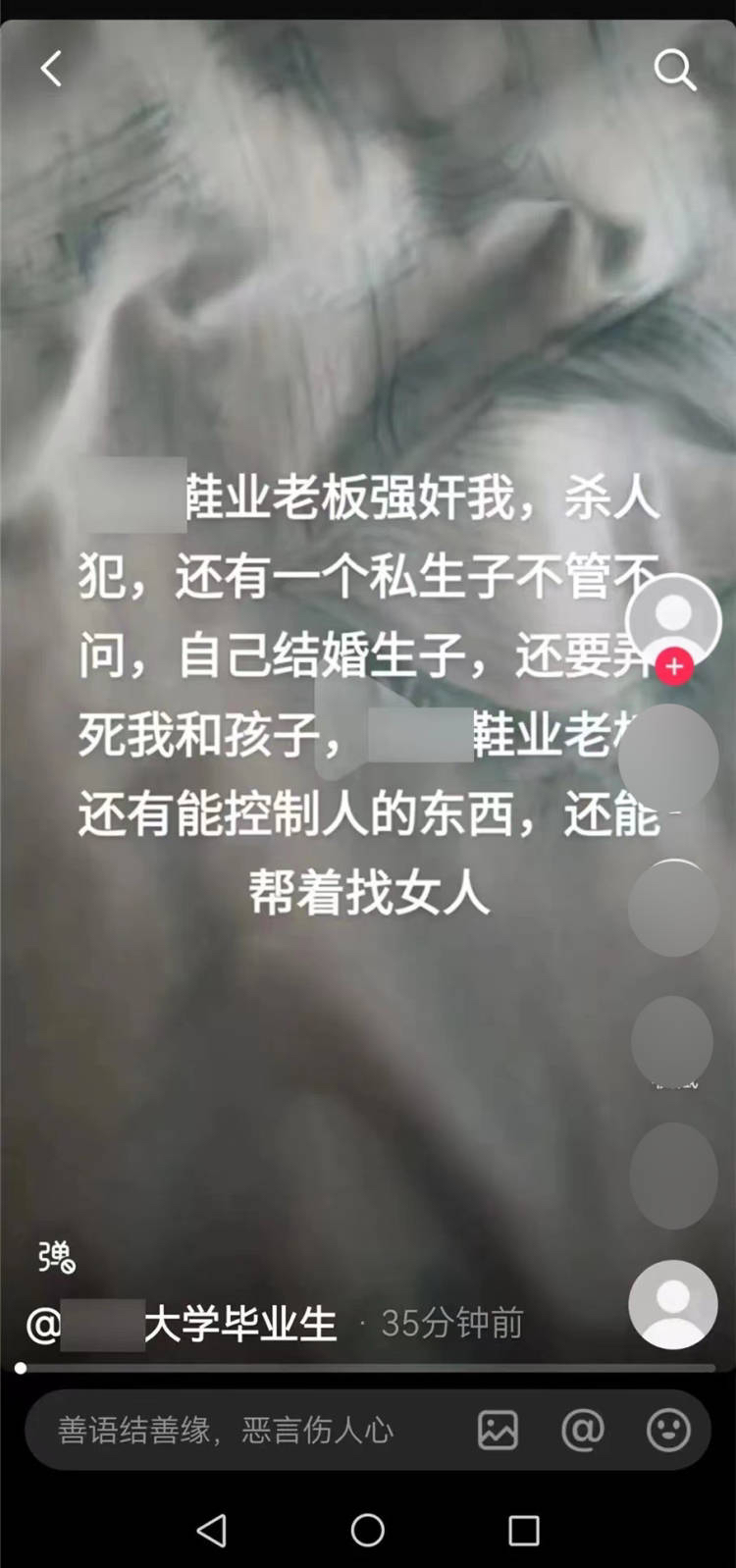Open search with the magnifier icon
The image size is (736, 1568).
[x=674, y=70]
